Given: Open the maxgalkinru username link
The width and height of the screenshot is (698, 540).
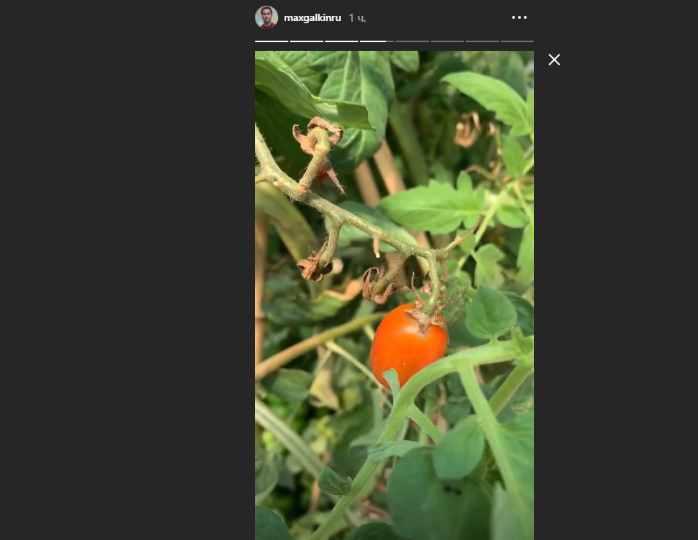Looking at the screenshot, I should [312, 18].
